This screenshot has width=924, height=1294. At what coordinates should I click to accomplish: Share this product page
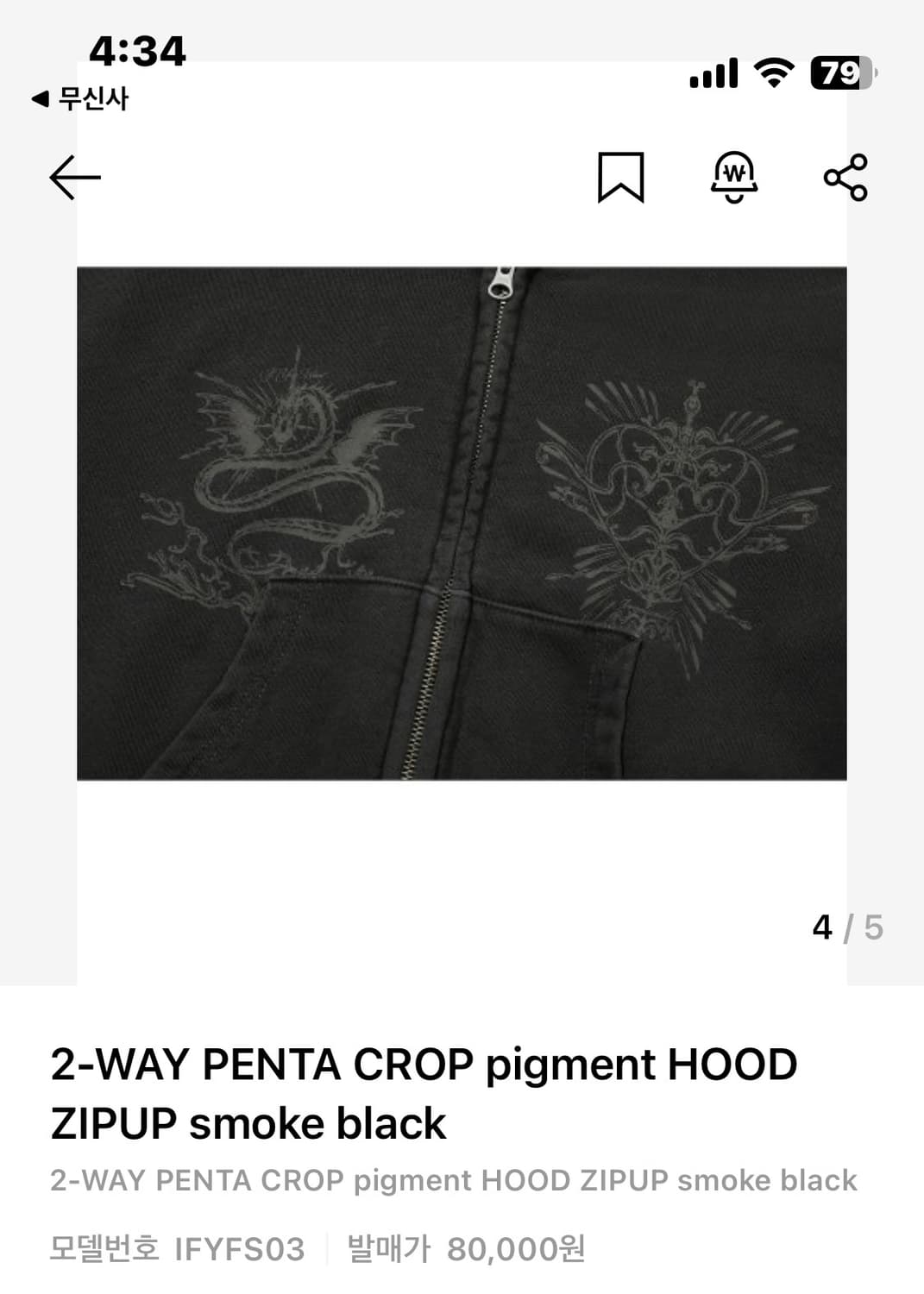click(845, 178)
